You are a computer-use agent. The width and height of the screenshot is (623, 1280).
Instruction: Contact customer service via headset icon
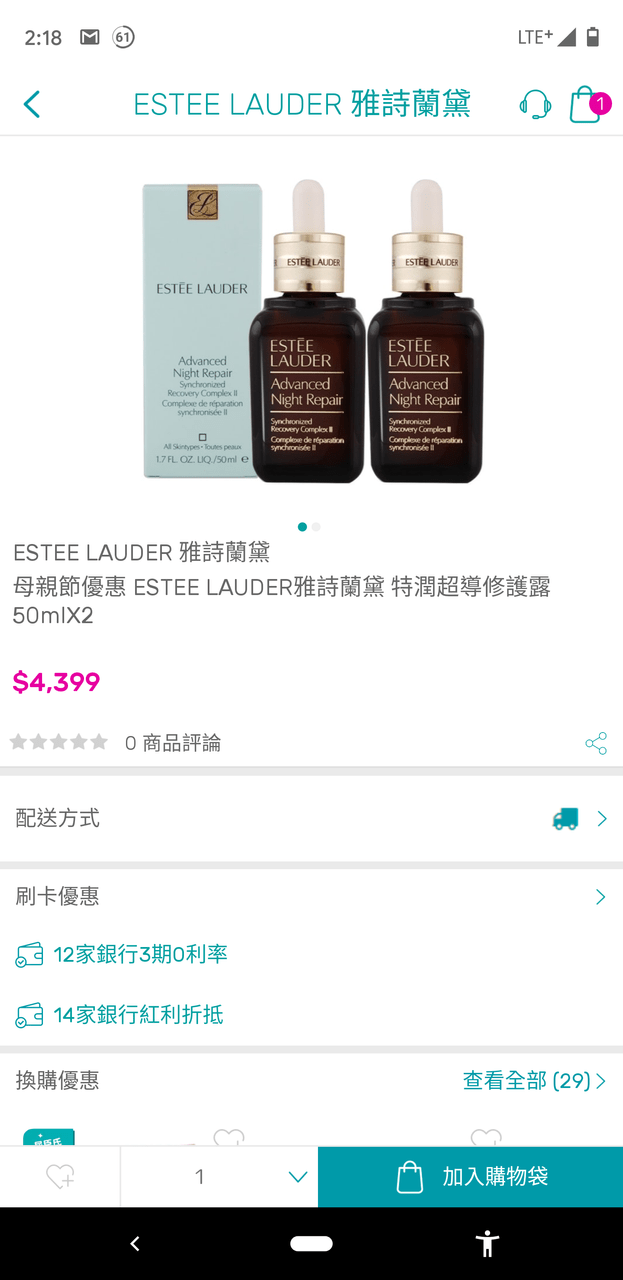535,104
